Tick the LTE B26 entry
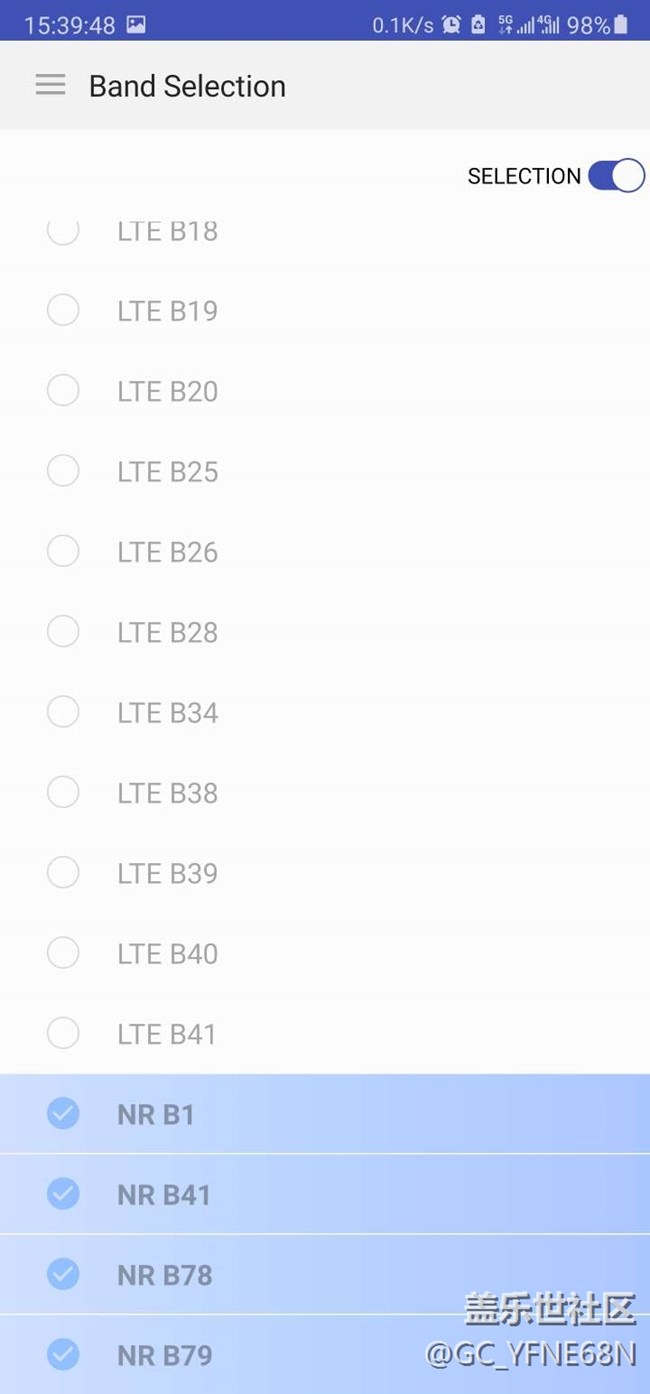The height and width of the screenshot is (1394, 650). [325, 552]
